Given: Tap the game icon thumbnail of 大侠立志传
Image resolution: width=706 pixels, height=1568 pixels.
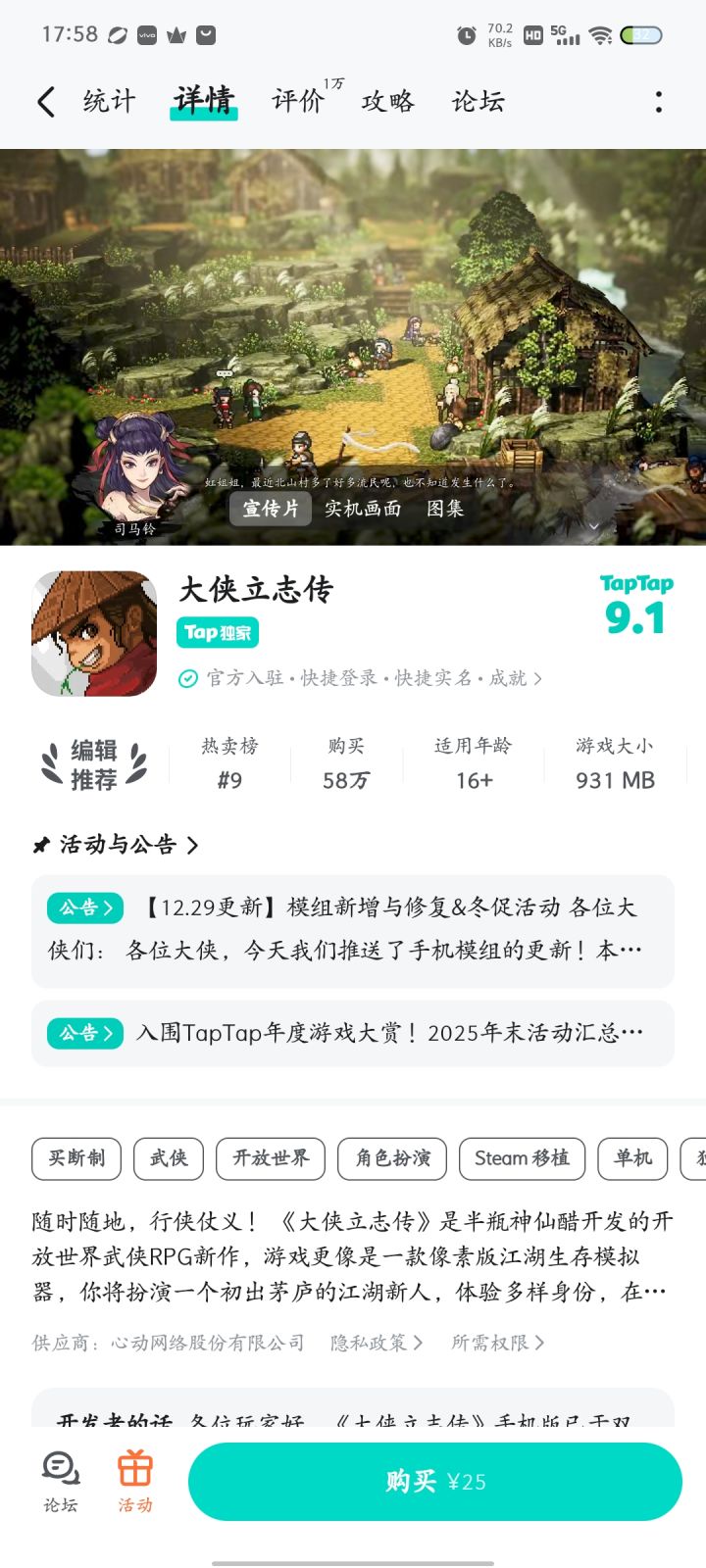Looking at the screenshot, I should [x=95, y=633].
